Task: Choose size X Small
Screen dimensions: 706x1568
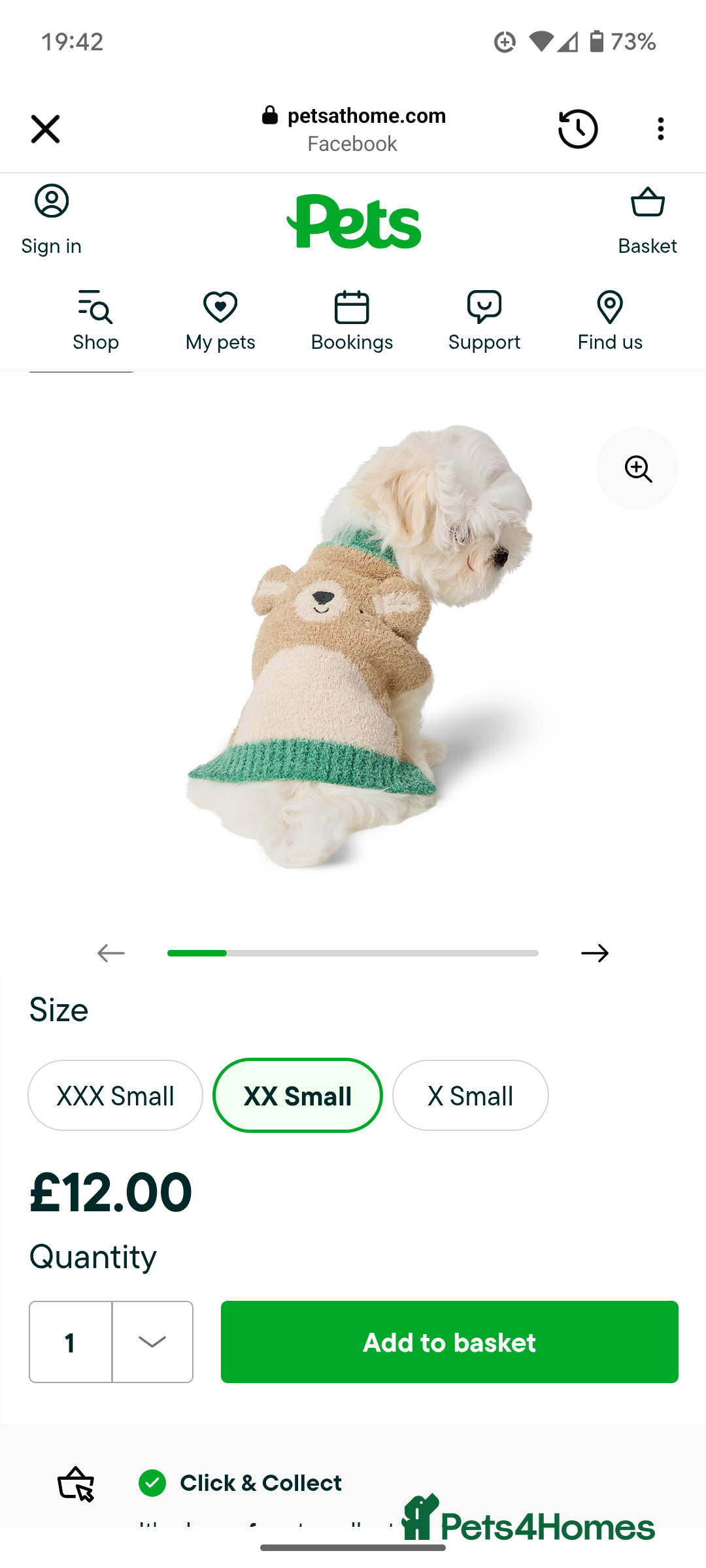Action: pyautogui.click(x=470, y=1096)
